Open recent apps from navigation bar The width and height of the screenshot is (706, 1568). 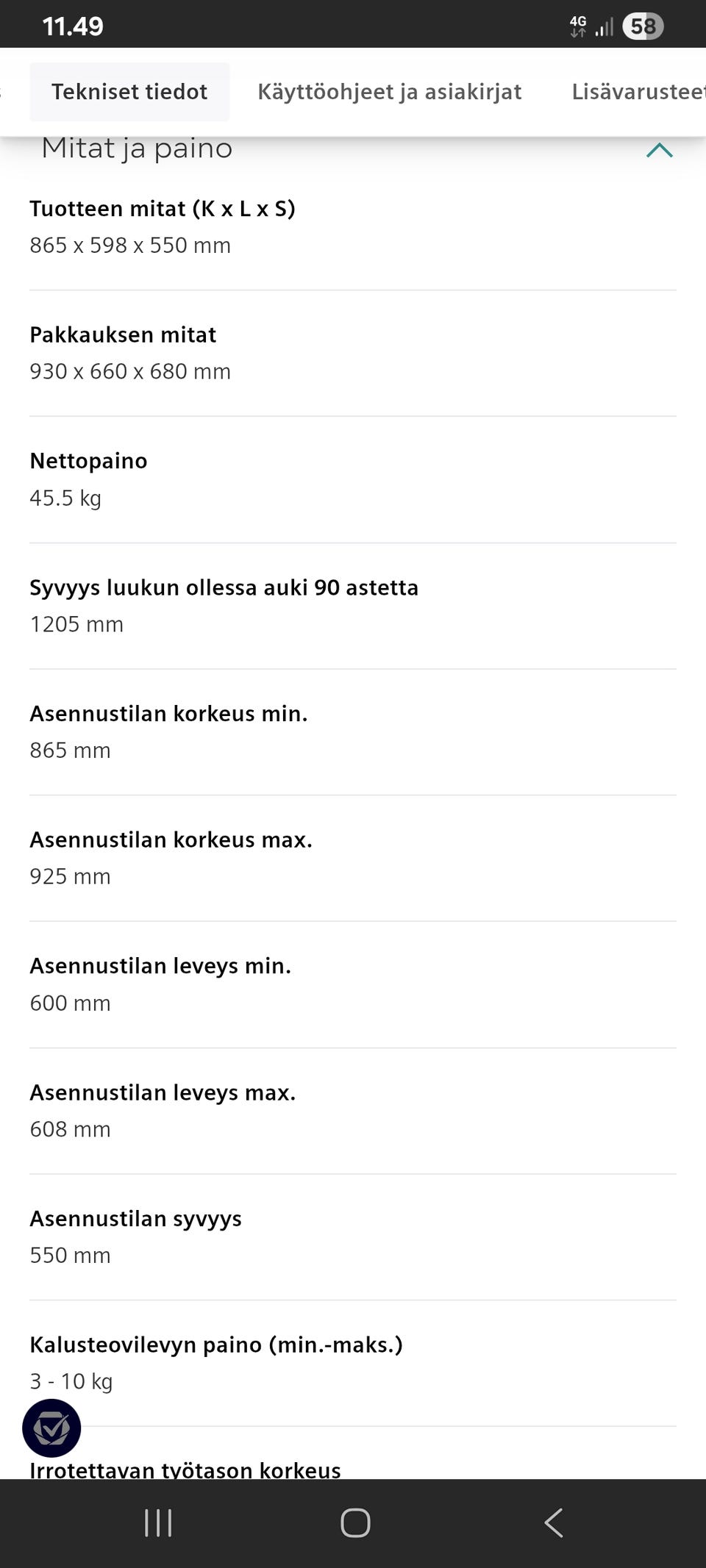coord(158,1522)
